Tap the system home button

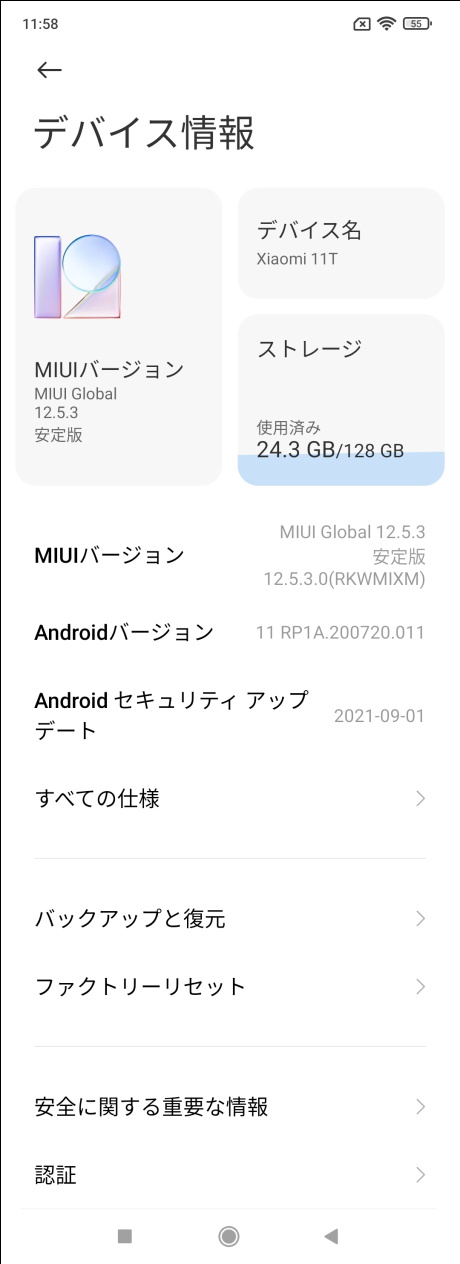tap(229, 1237)
